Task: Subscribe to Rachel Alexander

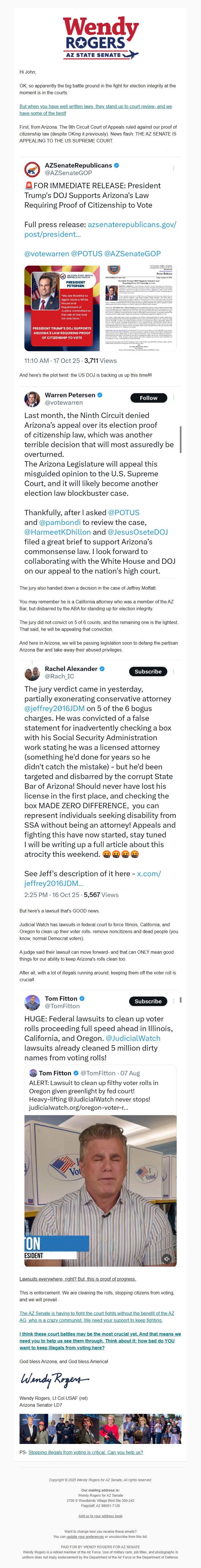Action: [x=148, y=671]
